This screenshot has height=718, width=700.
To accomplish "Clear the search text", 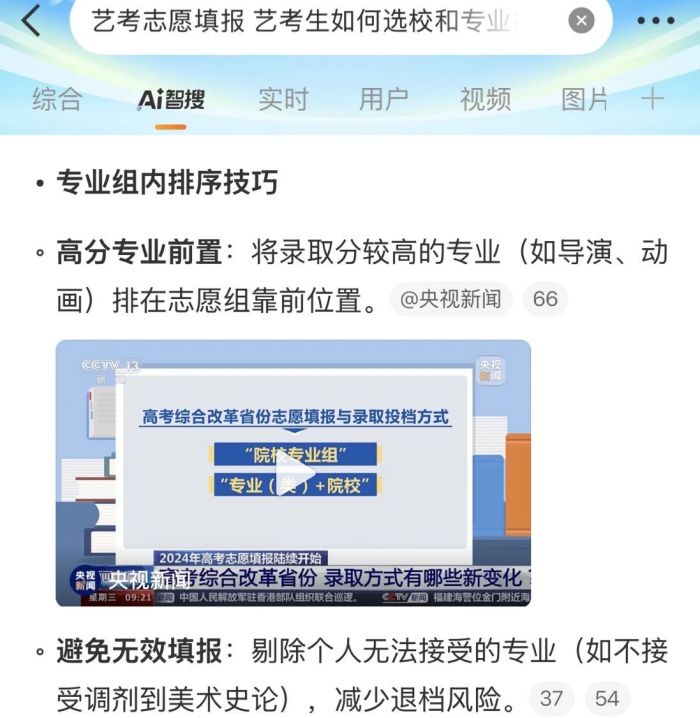I will pos(581,21).
